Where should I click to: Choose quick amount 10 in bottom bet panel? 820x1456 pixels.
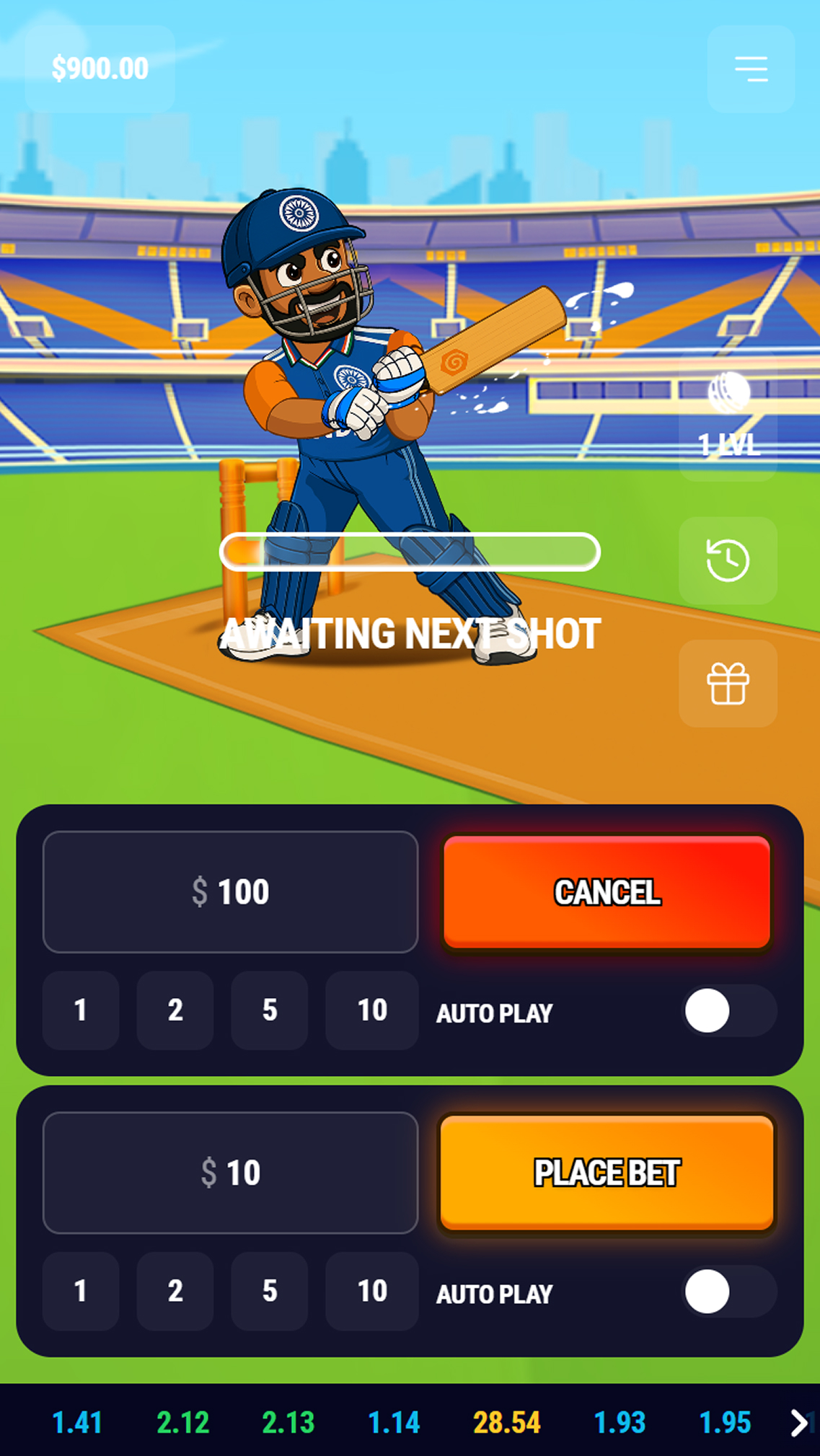[x=371, y=1291]
